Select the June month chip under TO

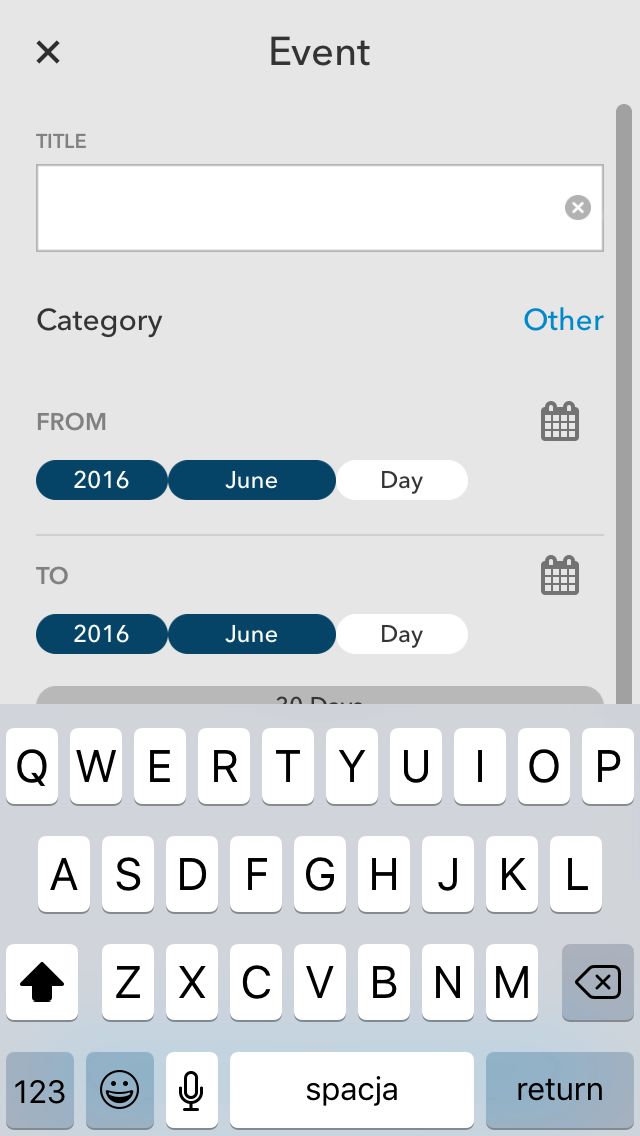(252, 634)
